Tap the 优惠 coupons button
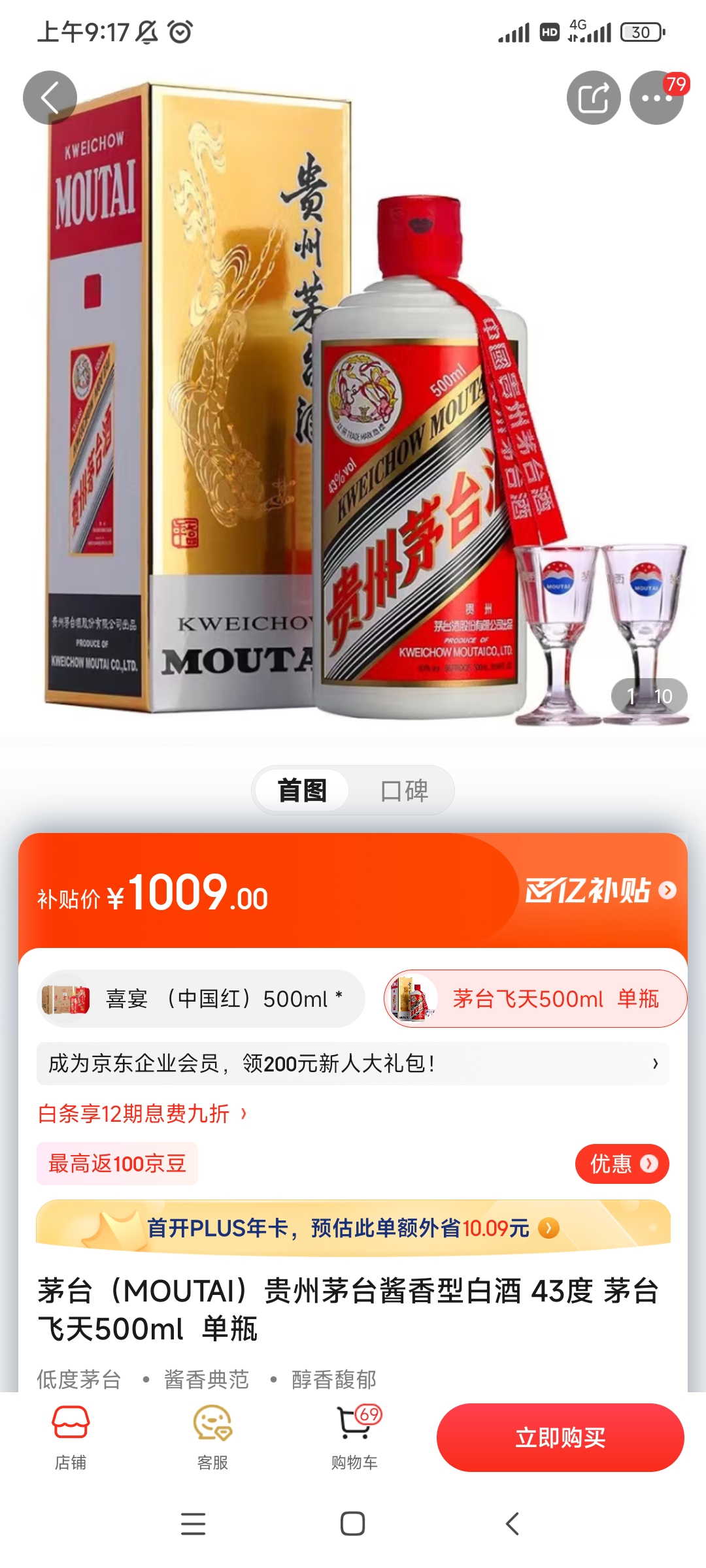This screenshot has height=1568, width=706. point(622,1164)
